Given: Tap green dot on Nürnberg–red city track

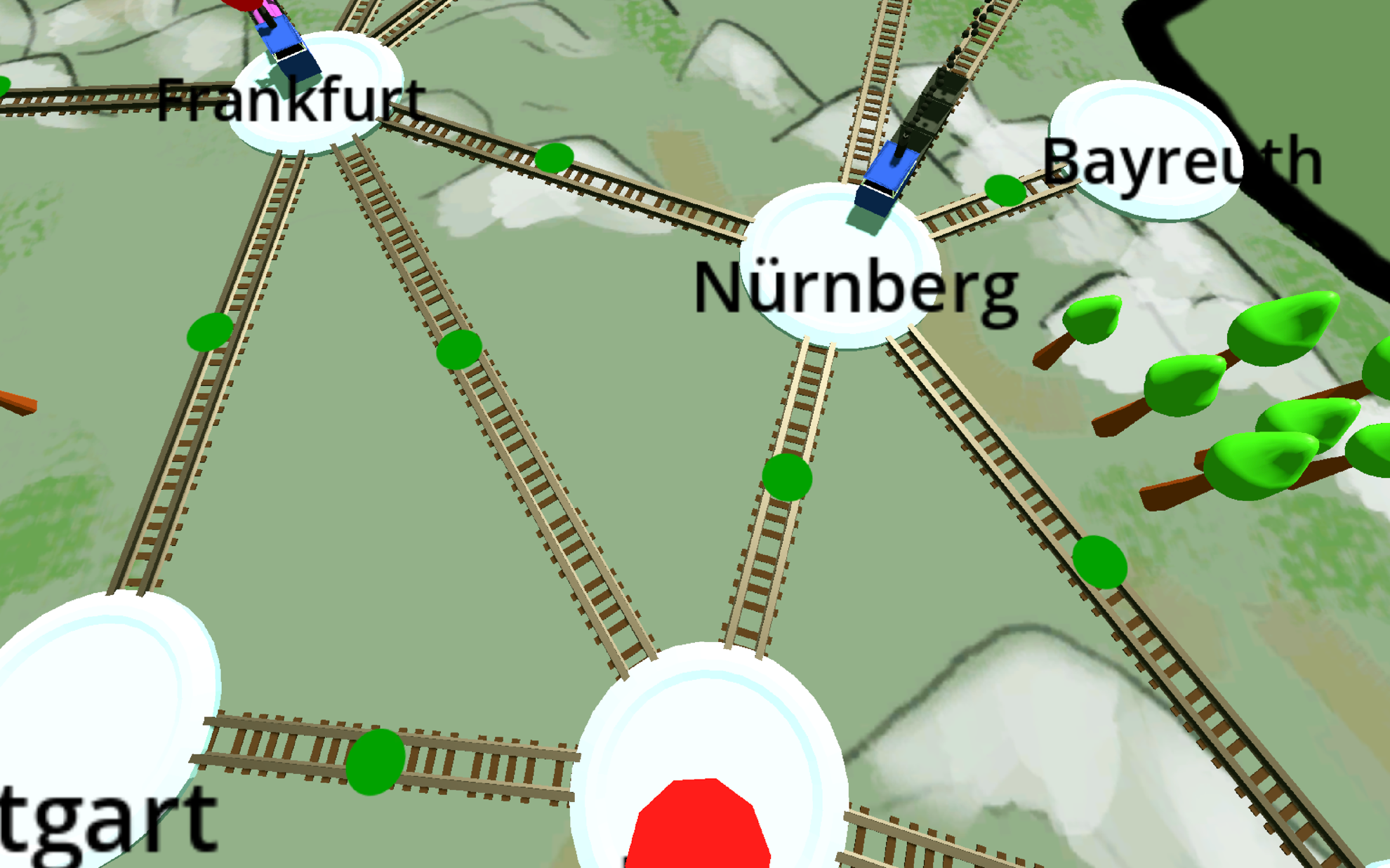Looking at the screenshot, I should pyautogui.click(x=787, y=477).
